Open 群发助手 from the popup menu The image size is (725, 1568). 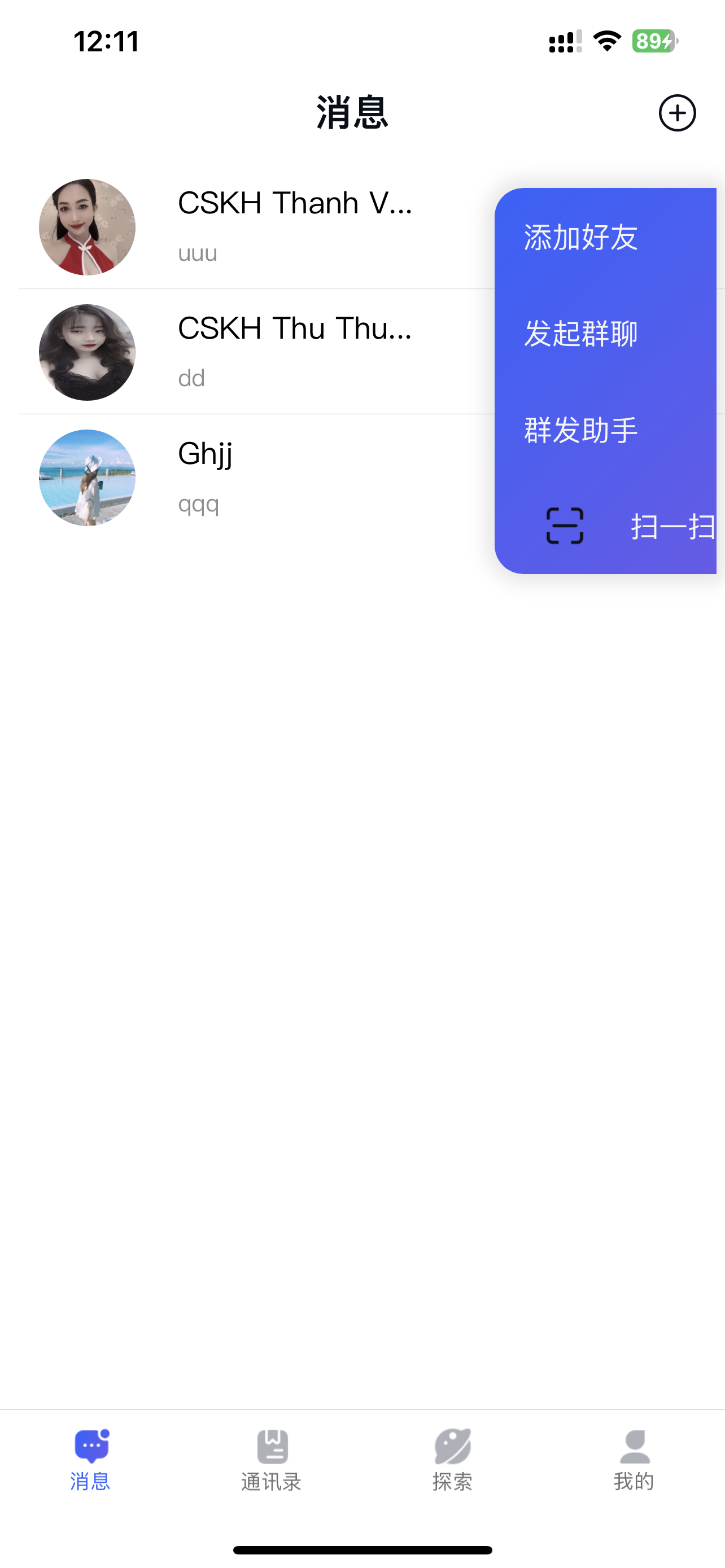tap(580, 430)
